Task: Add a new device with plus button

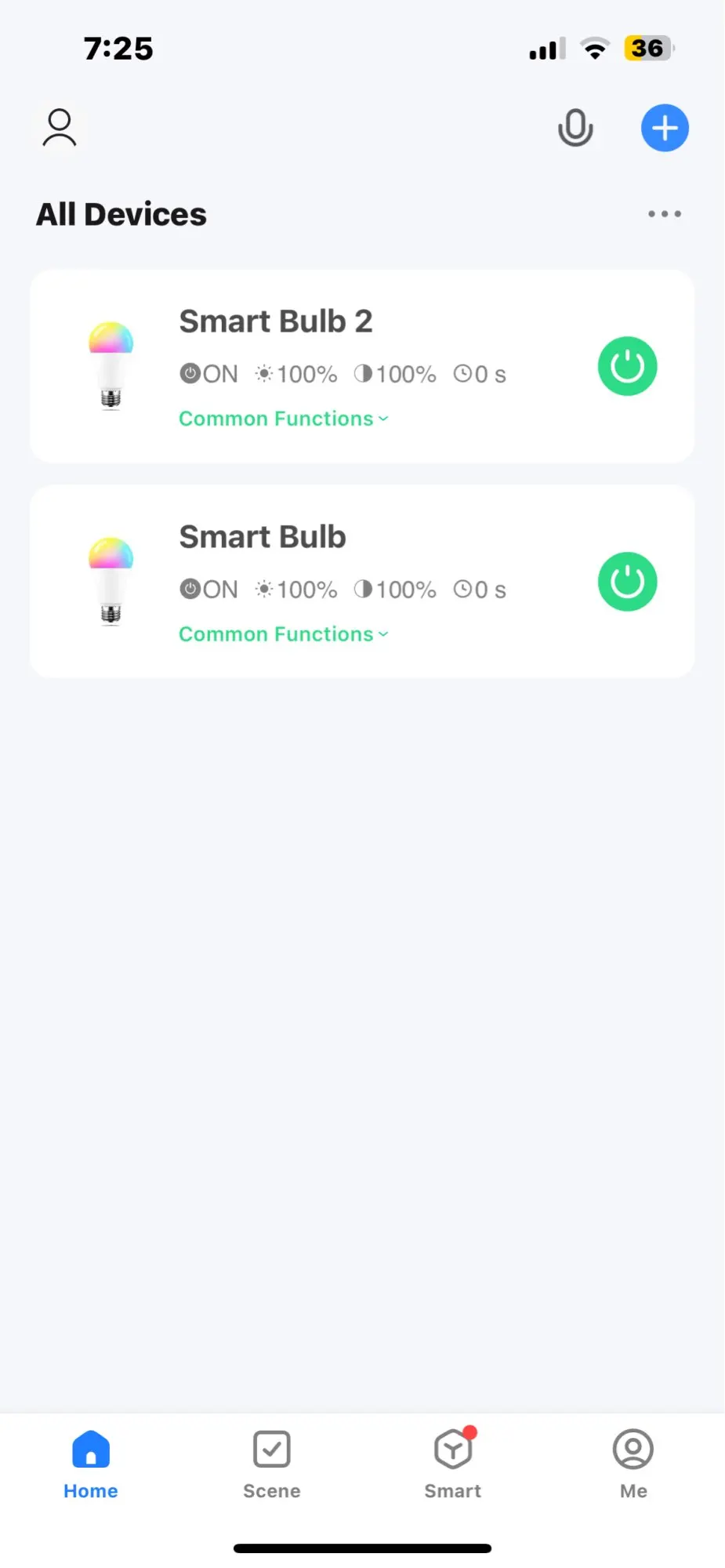Action: pyautogui.click(x=665, y=129)
